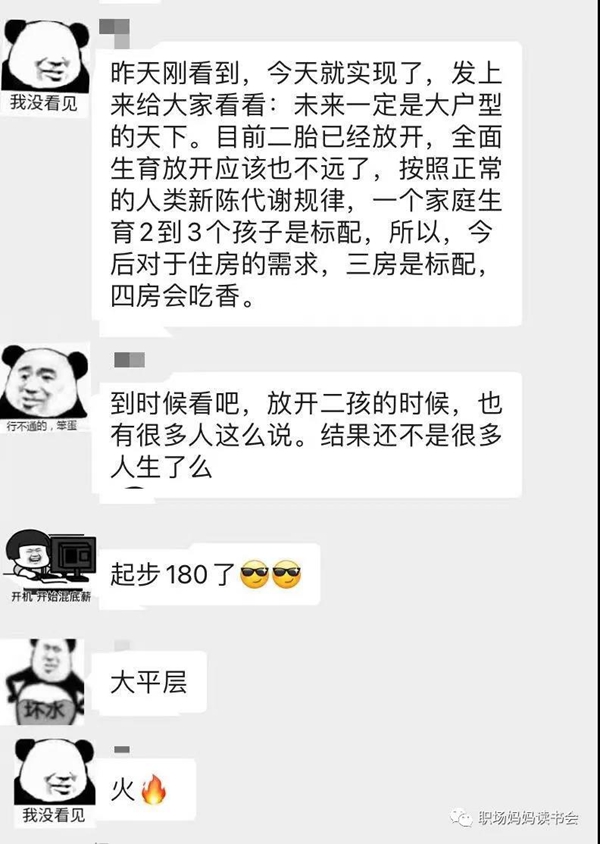Select the avatar of the '火' message sender

[x=49, y=781]
